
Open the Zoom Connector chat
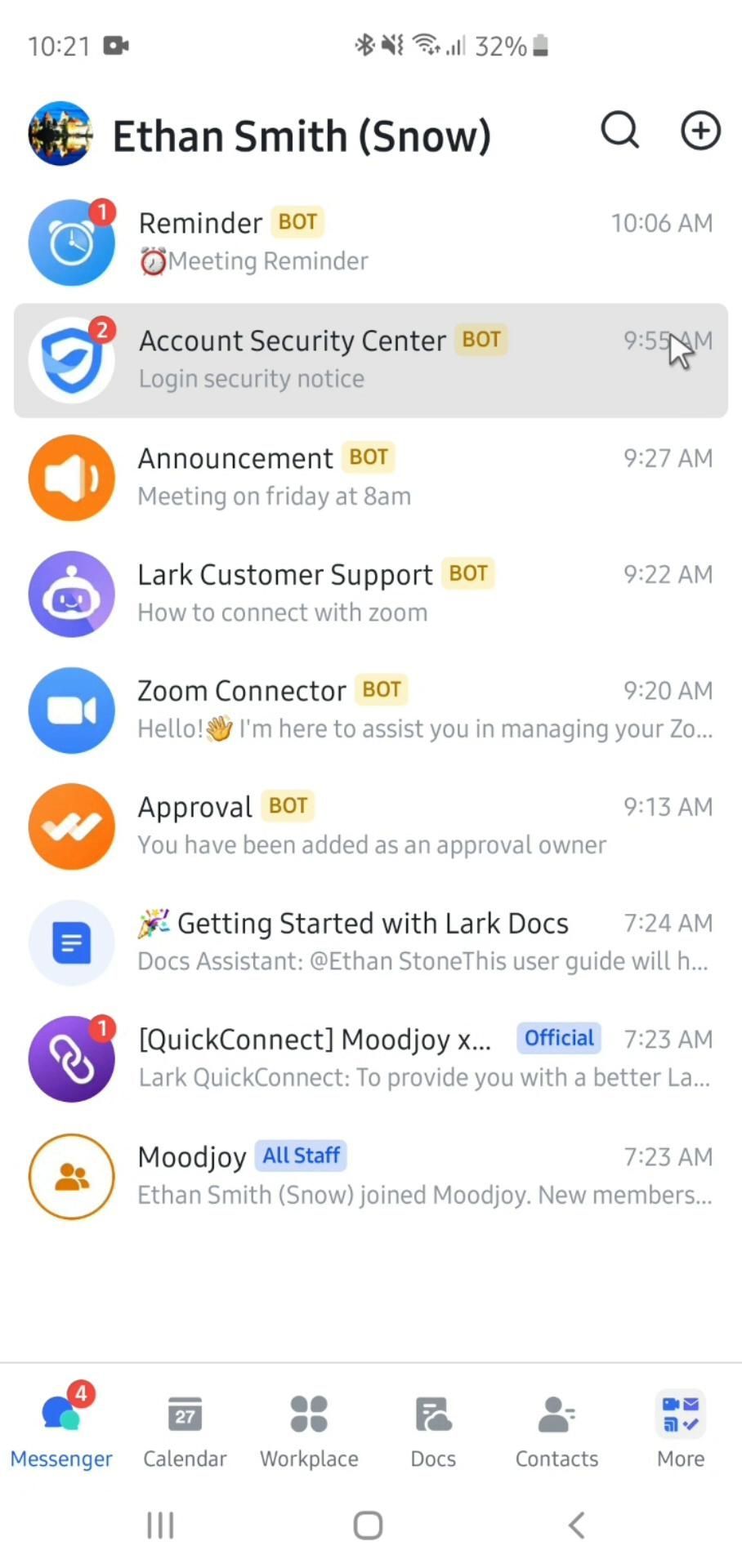pos(370,710)
